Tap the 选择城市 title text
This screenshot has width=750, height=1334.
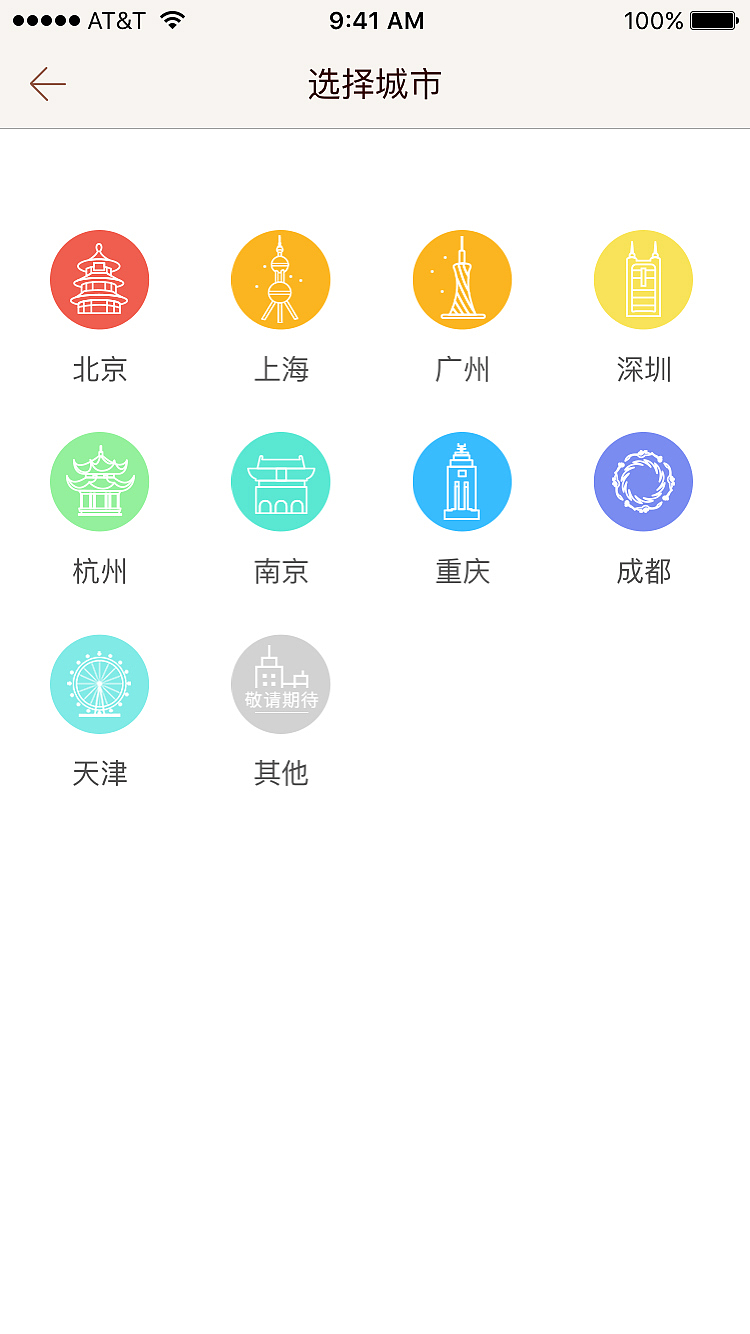375,86
